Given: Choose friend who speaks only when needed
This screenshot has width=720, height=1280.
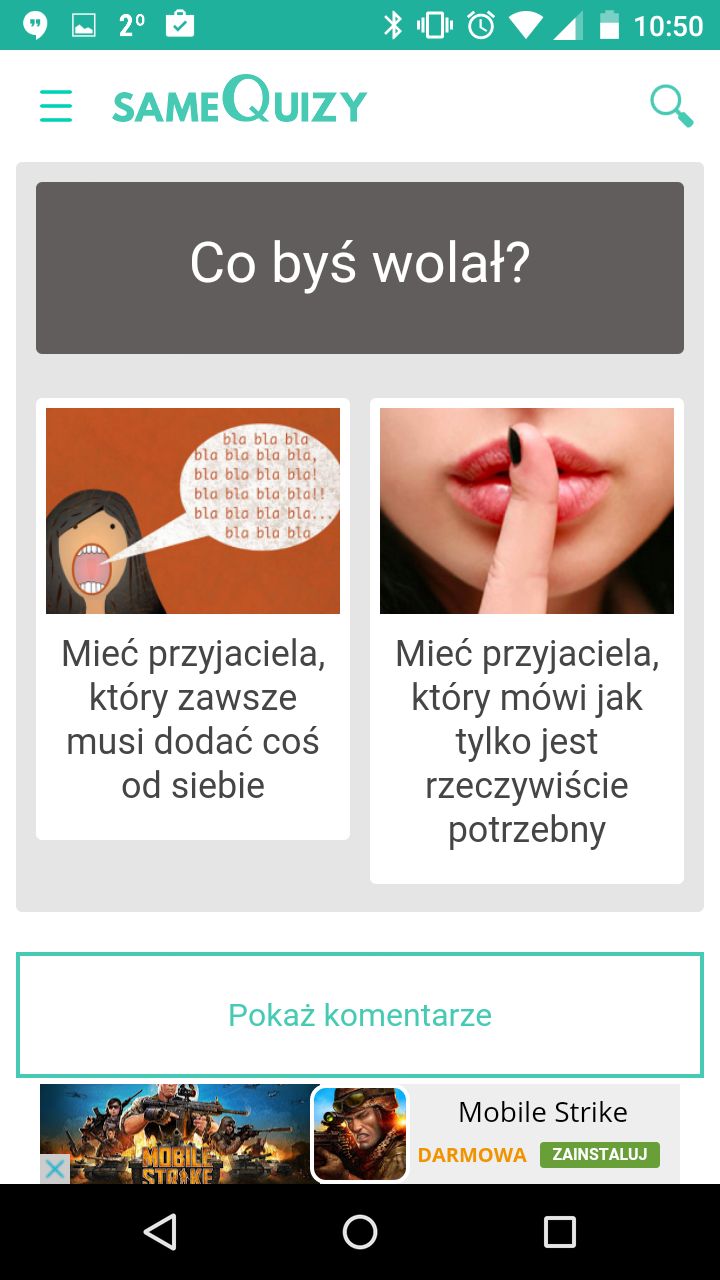Looking at the screenshot, I should 527,641.
